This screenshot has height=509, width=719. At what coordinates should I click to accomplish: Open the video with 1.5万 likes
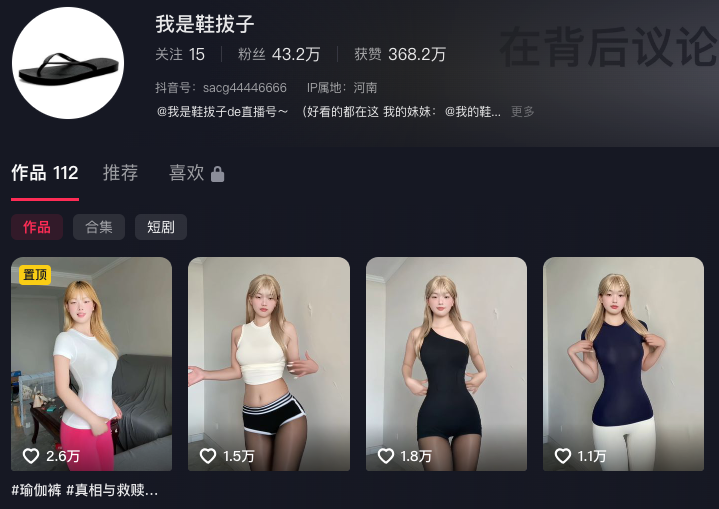click(x=269, y=364)
